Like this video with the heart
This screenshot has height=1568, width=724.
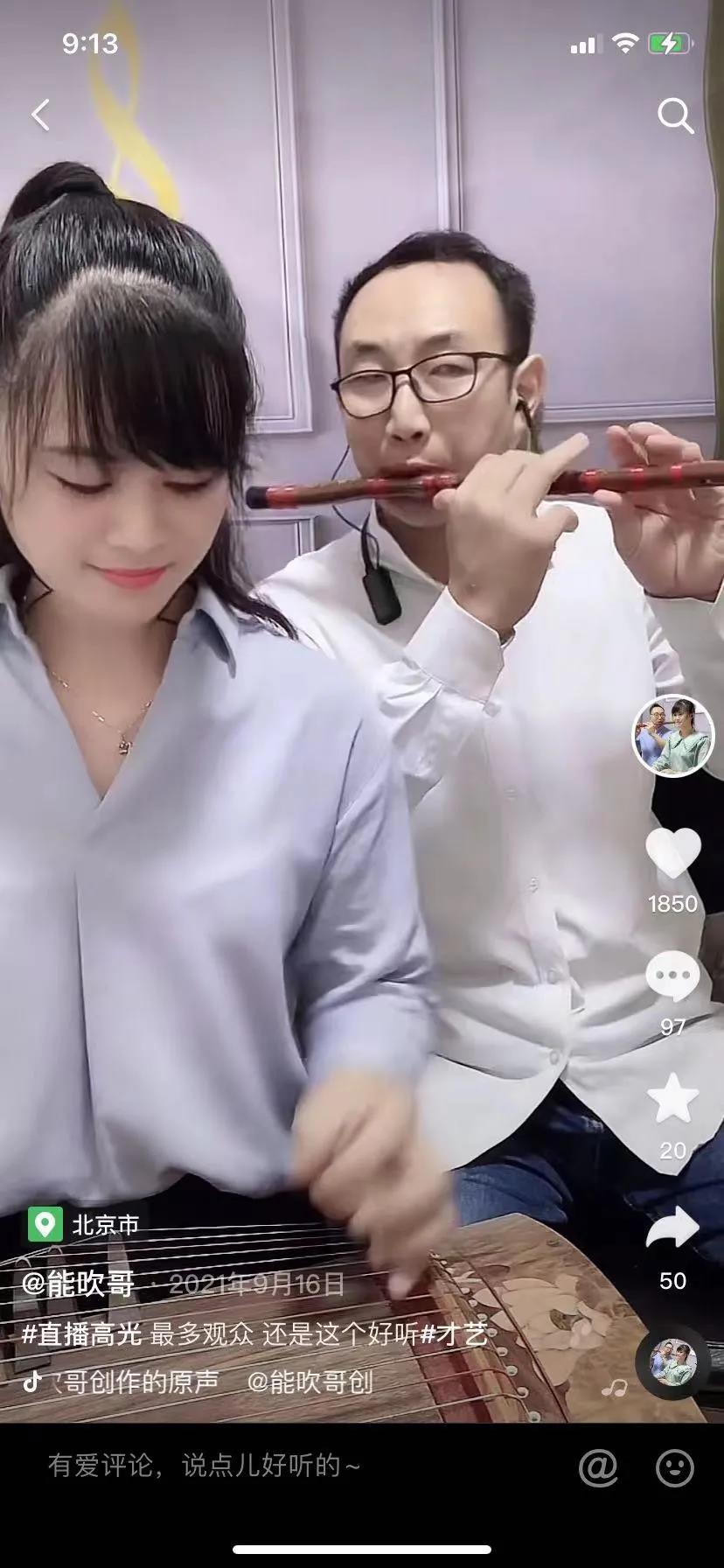pos(673,852)
